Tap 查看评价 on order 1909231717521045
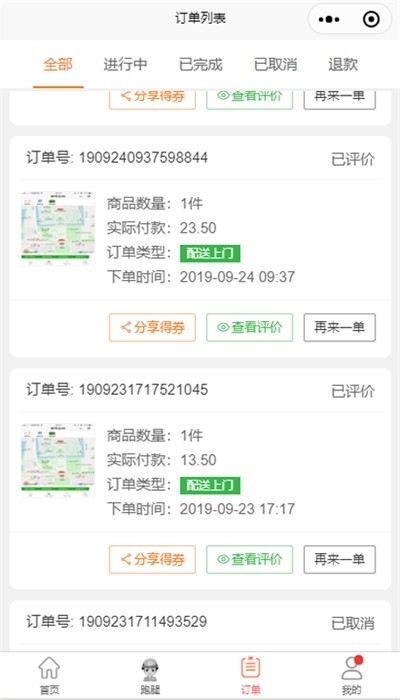The image size is (400, 700). 250,559
